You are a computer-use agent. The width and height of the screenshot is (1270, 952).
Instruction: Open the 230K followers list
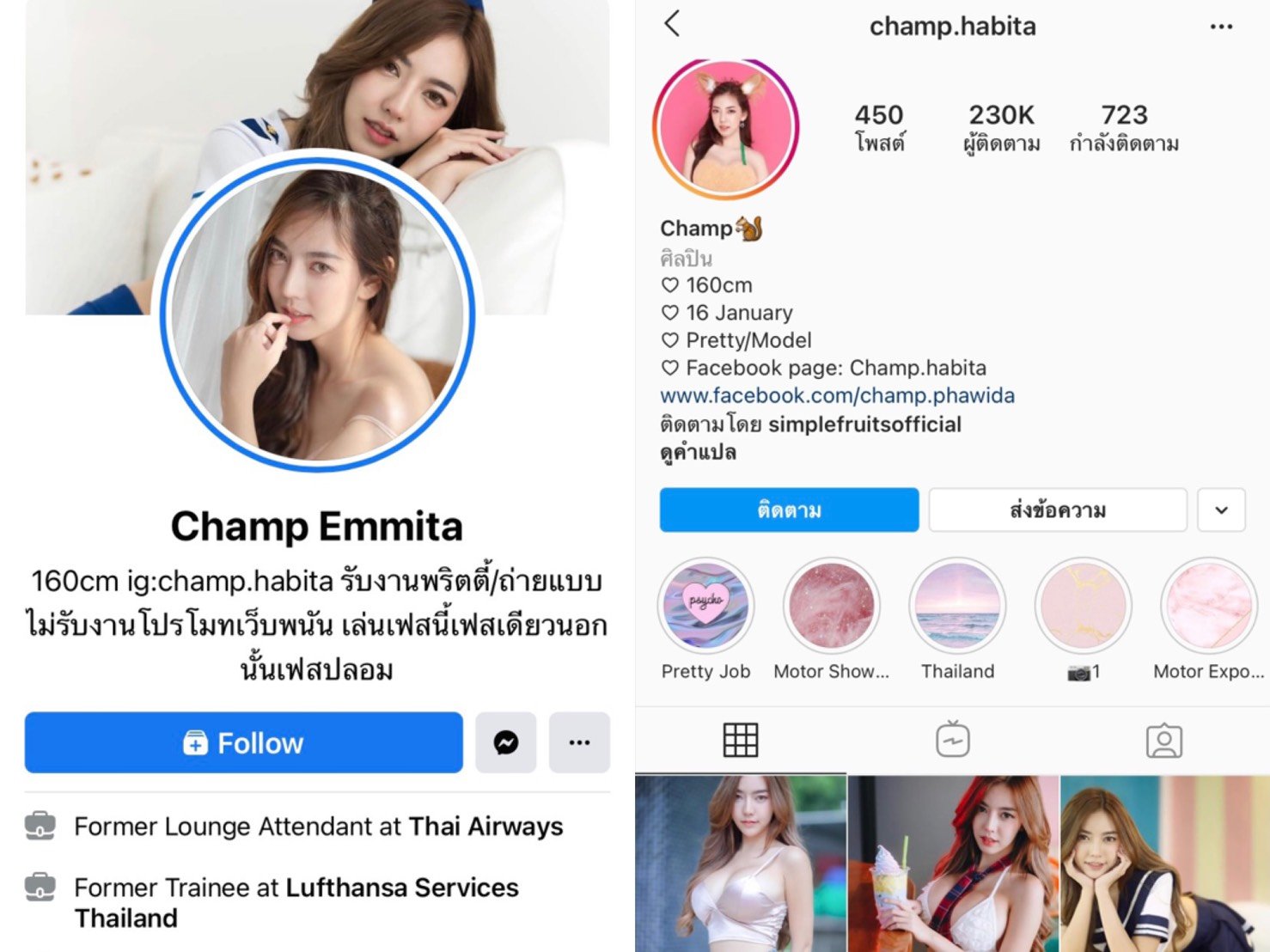coord(1001,127)
